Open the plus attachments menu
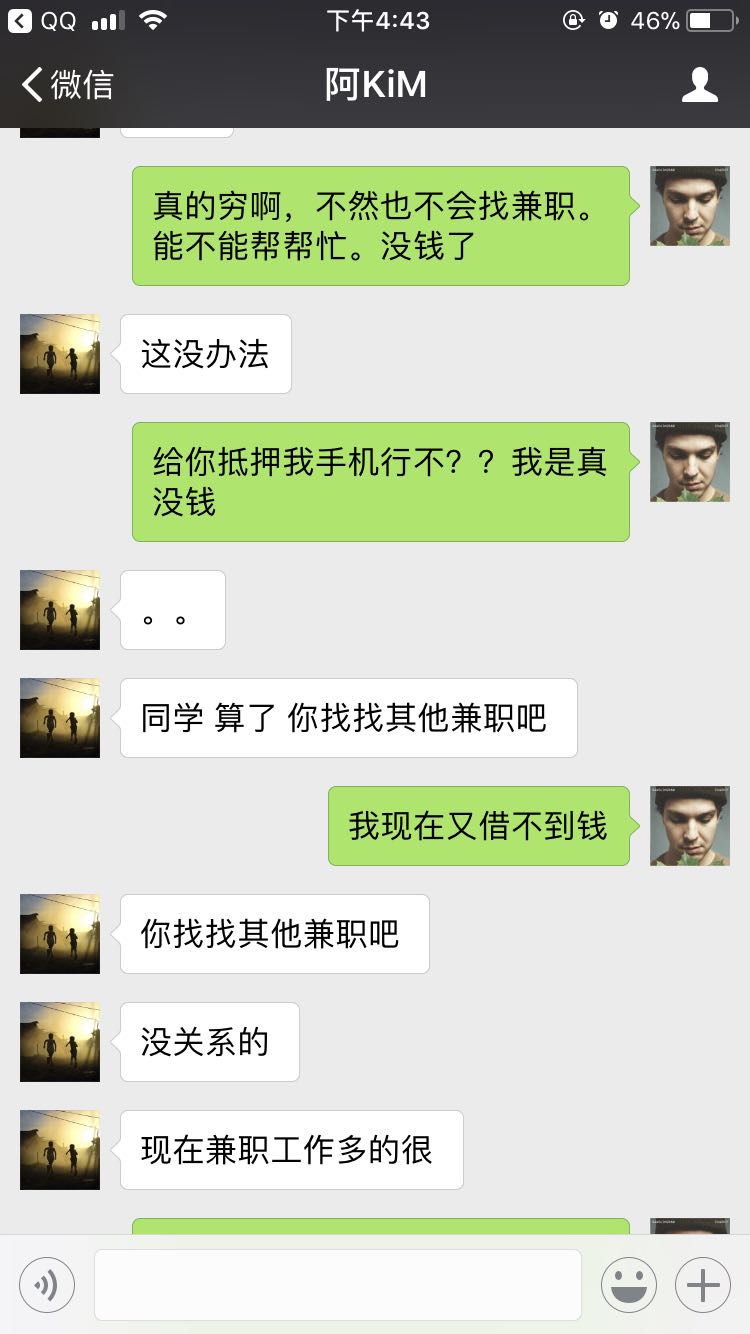 click(x=703, y=1284)
